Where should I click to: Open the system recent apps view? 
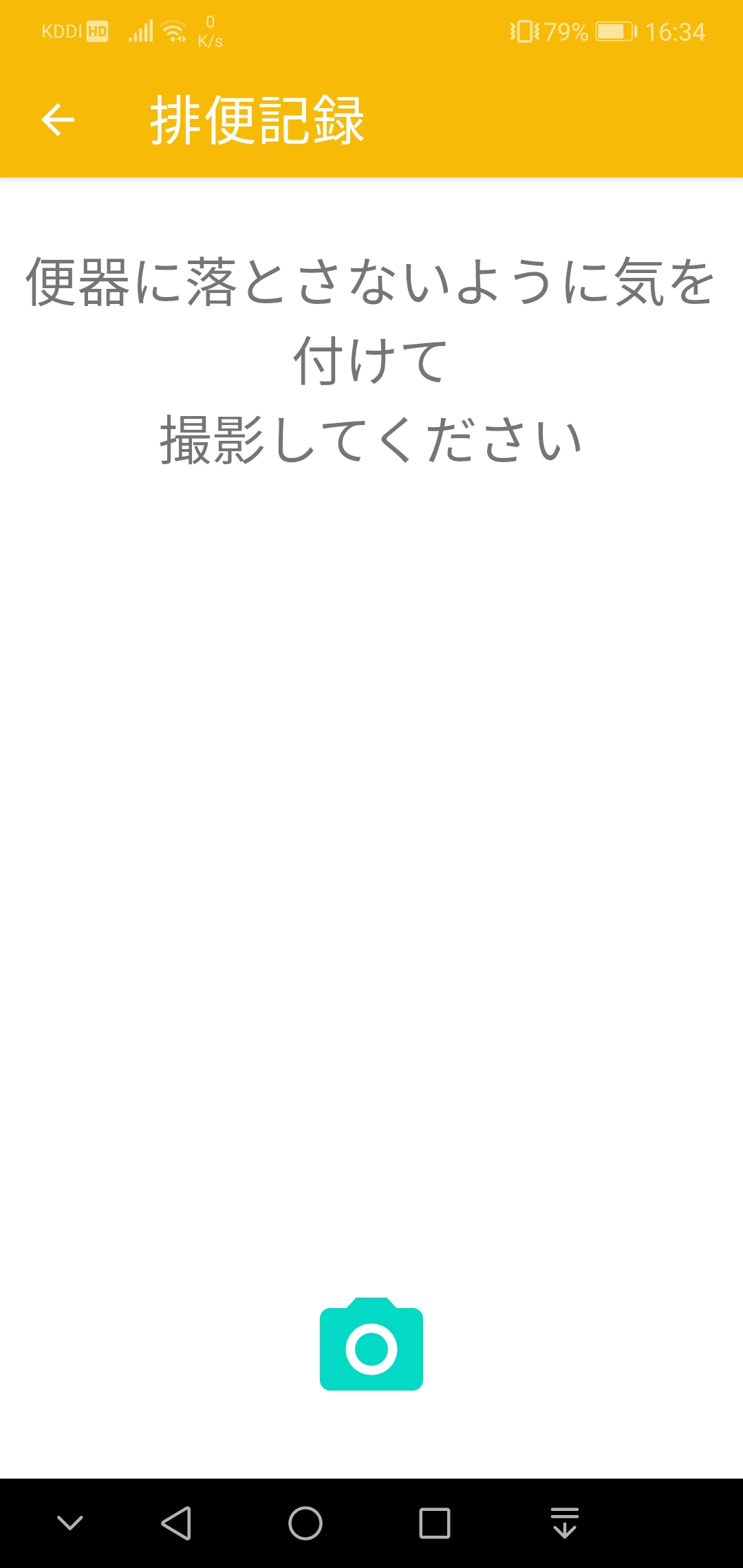pos(435,1523)
